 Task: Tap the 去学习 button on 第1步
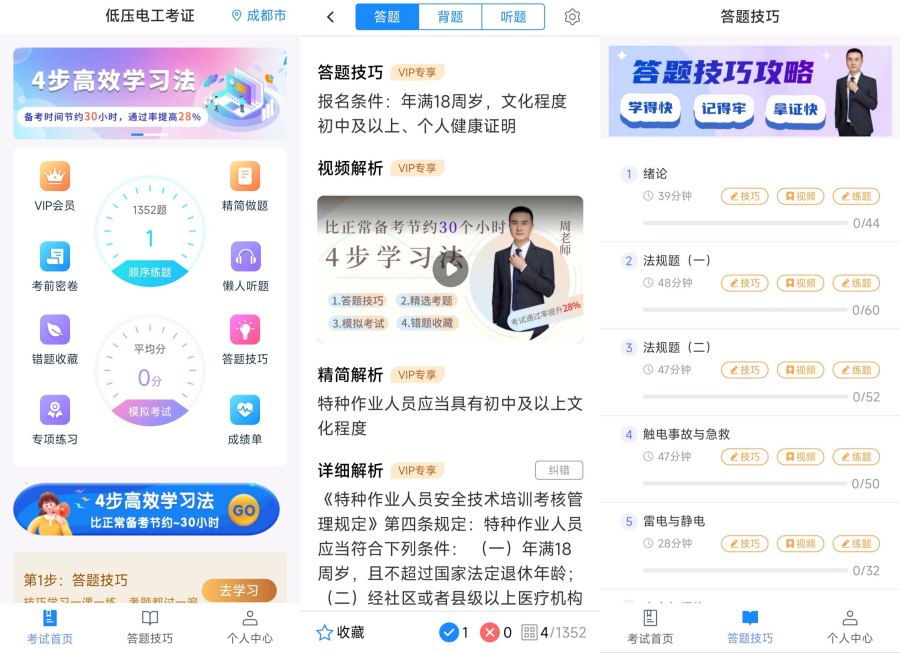click(238, 590)
